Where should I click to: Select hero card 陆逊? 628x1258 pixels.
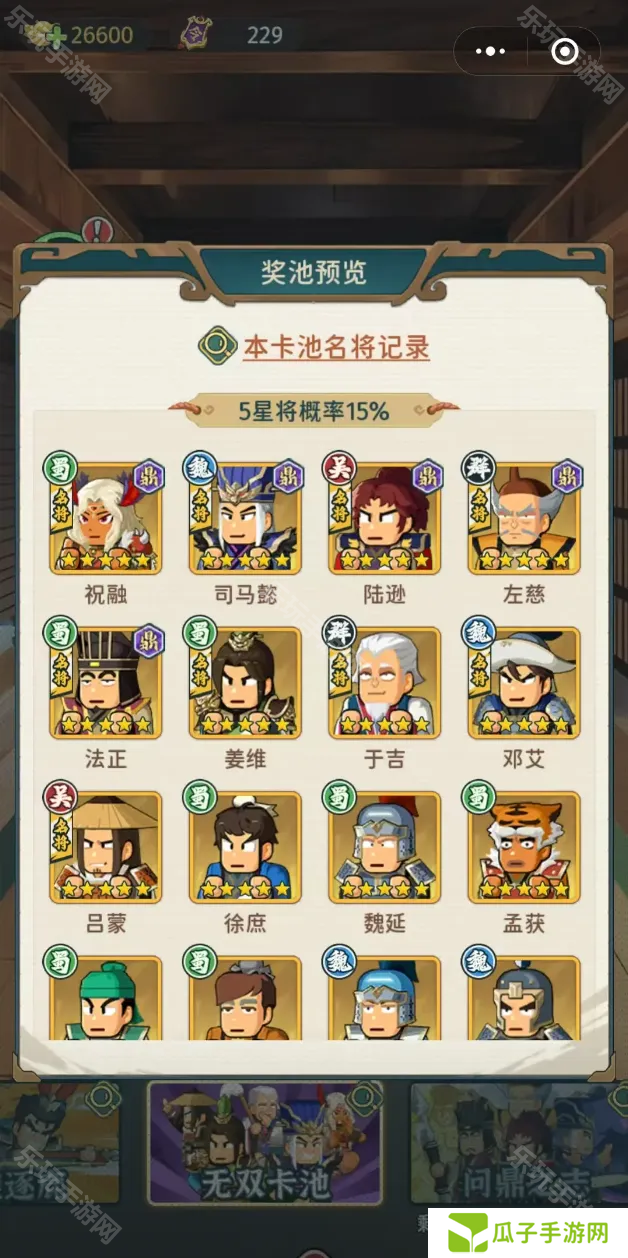click(384, 518)
